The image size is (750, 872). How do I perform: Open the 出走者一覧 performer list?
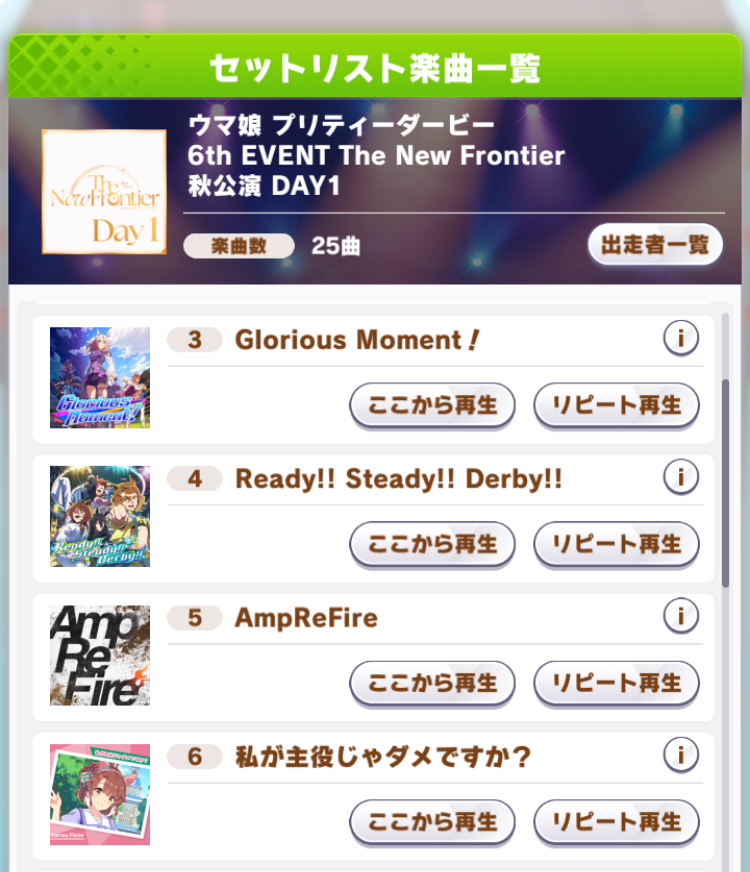[x=655, y=245]
